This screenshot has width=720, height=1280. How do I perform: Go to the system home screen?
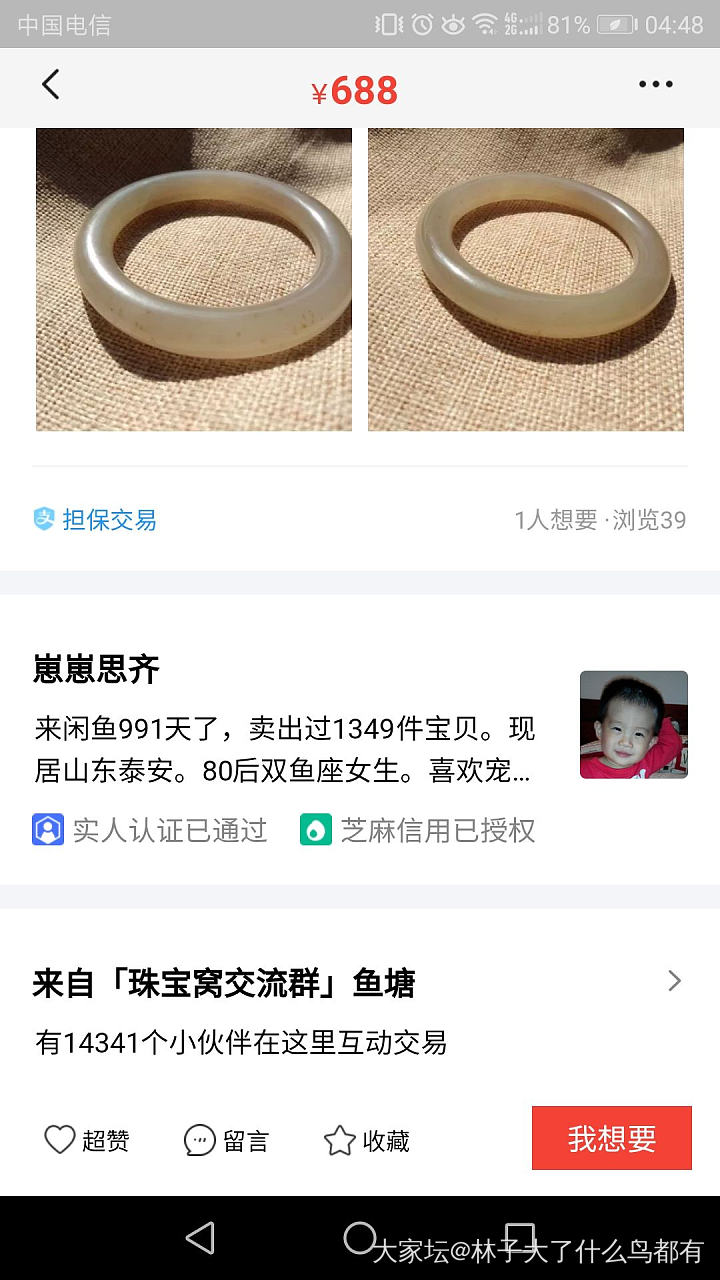click(x=360, y=1238)
